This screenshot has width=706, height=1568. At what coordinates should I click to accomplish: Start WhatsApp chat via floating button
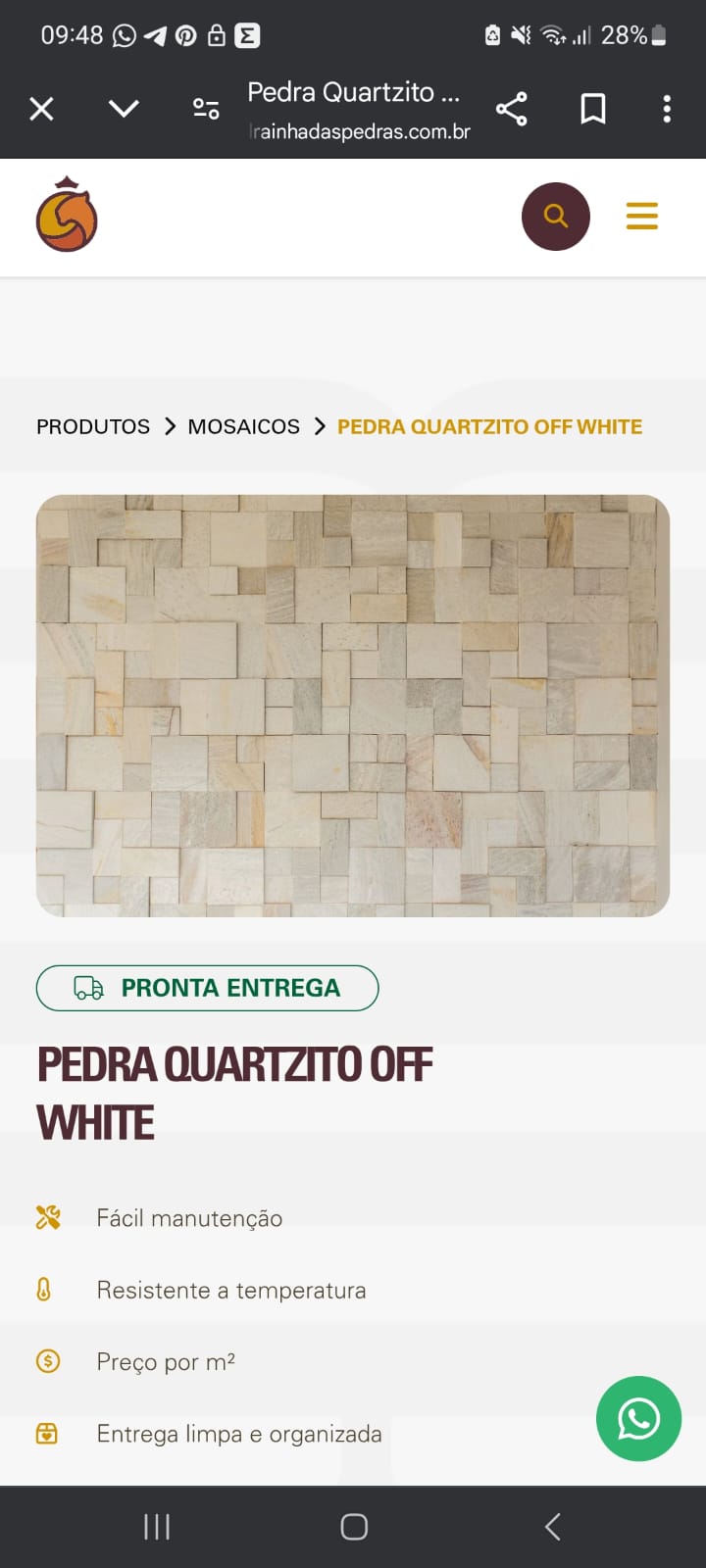point(638,1418)
